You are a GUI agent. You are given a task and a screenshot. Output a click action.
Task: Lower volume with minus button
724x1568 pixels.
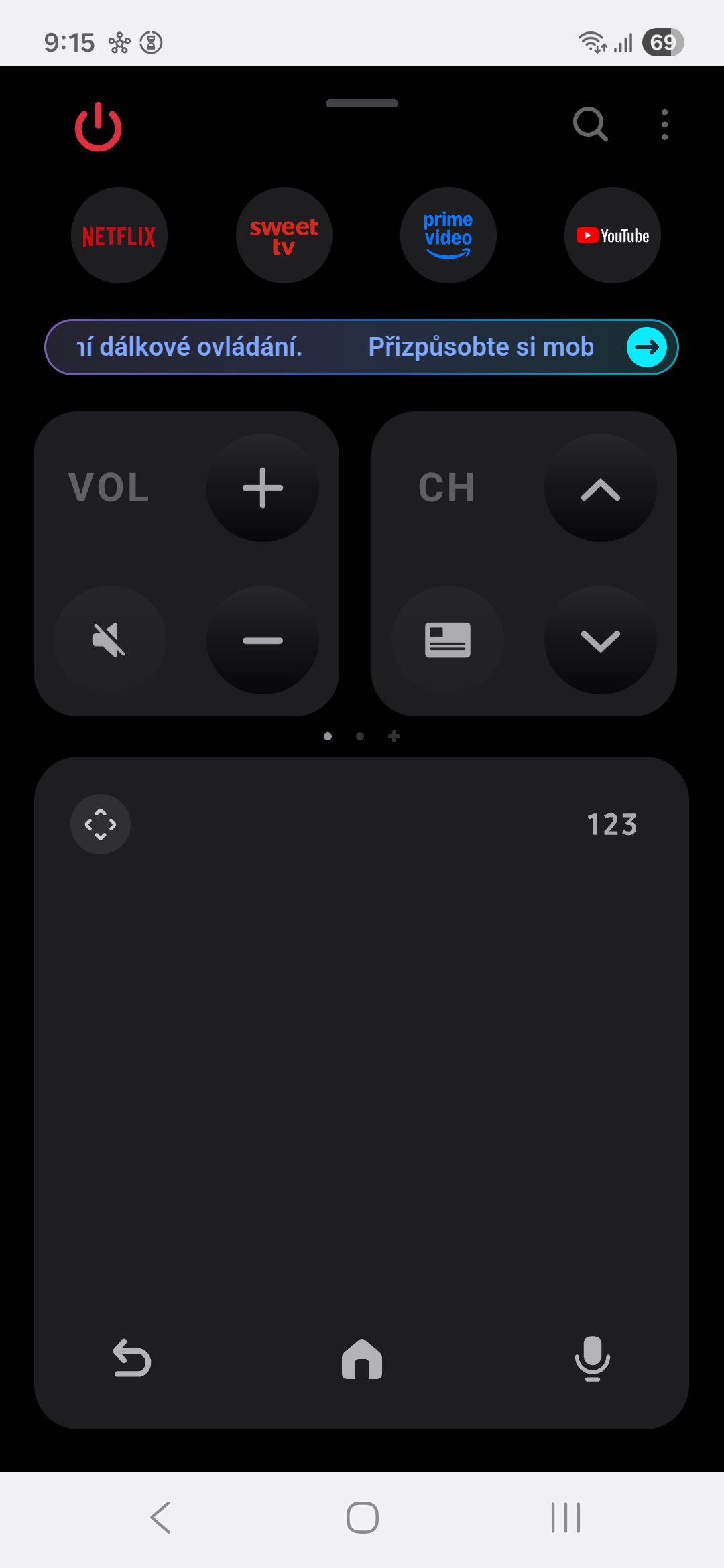click(262, 641)
